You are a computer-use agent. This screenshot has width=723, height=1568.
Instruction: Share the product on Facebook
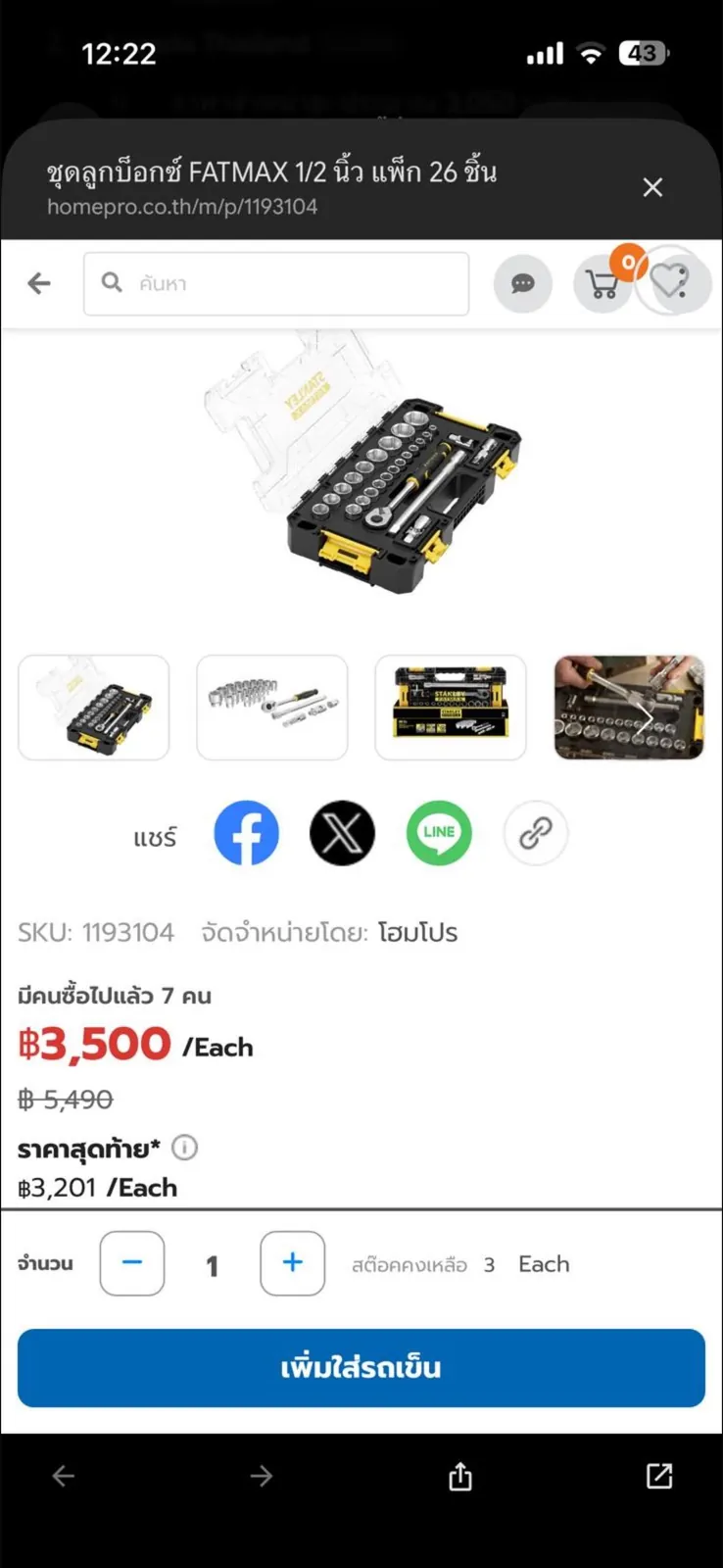(x=246, y=833)
